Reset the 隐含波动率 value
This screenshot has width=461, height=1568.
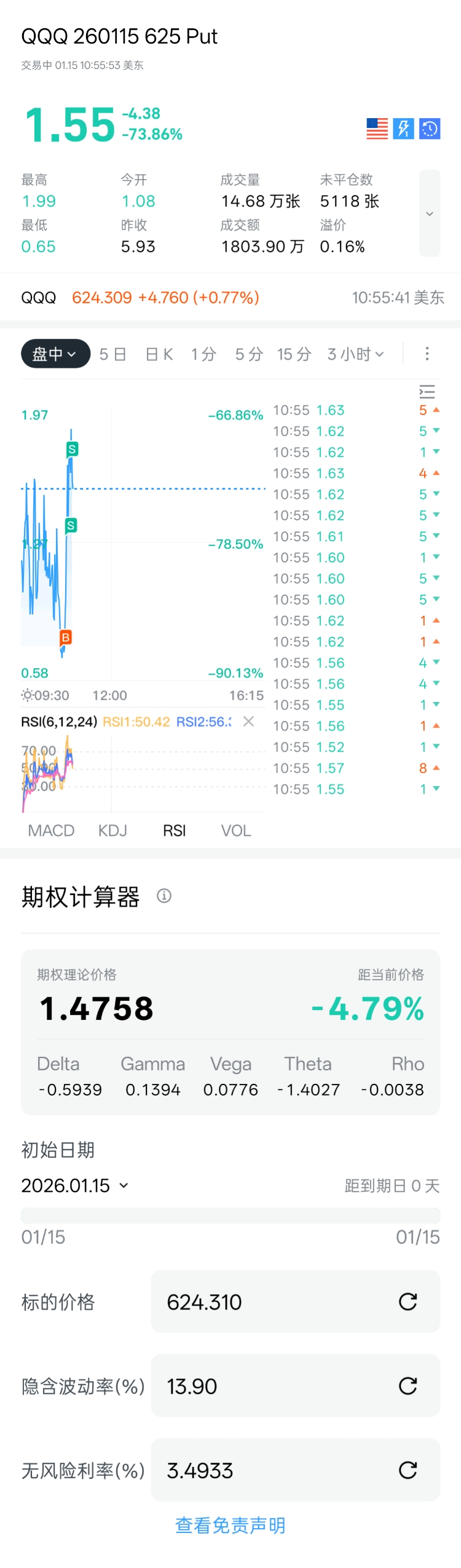pos(408,1386)
